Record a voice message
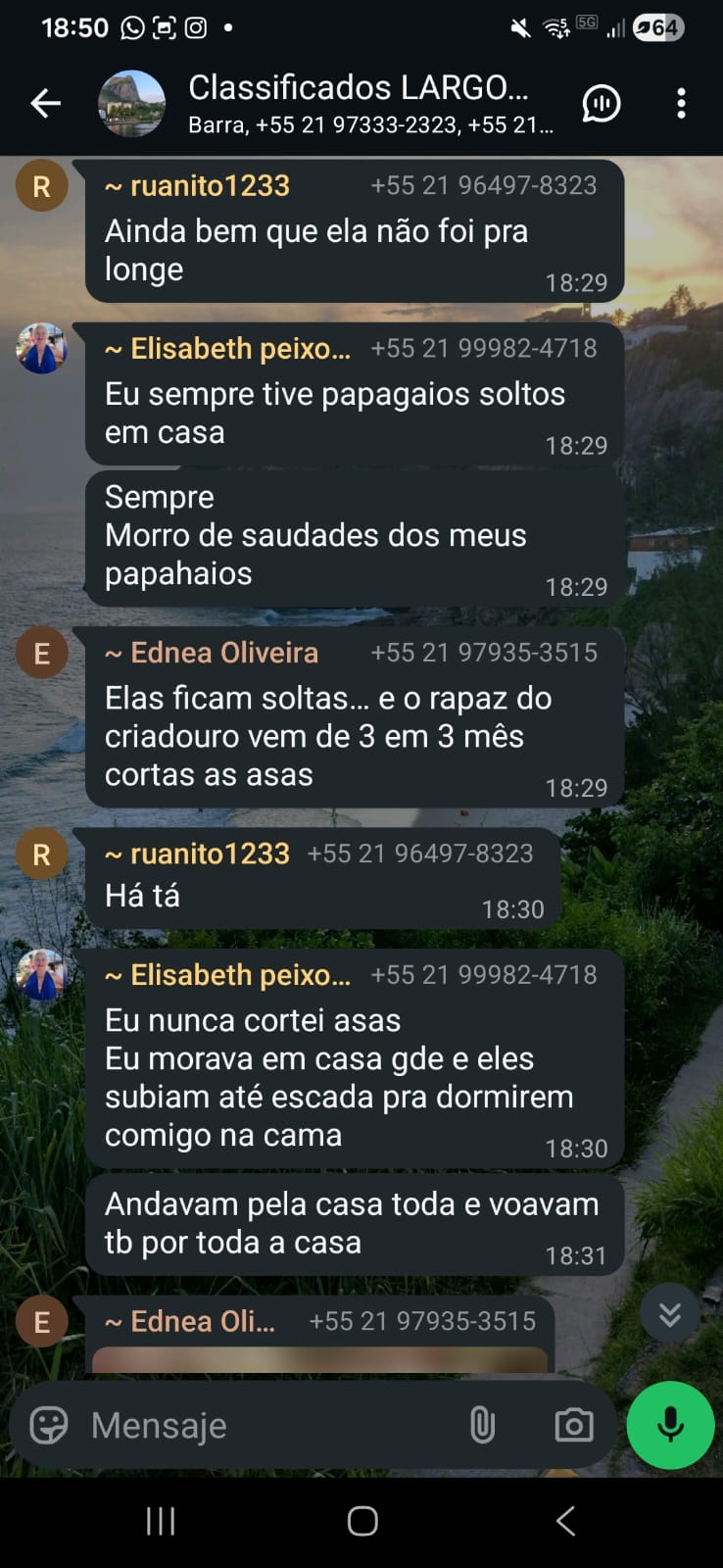 point(670,1425)
